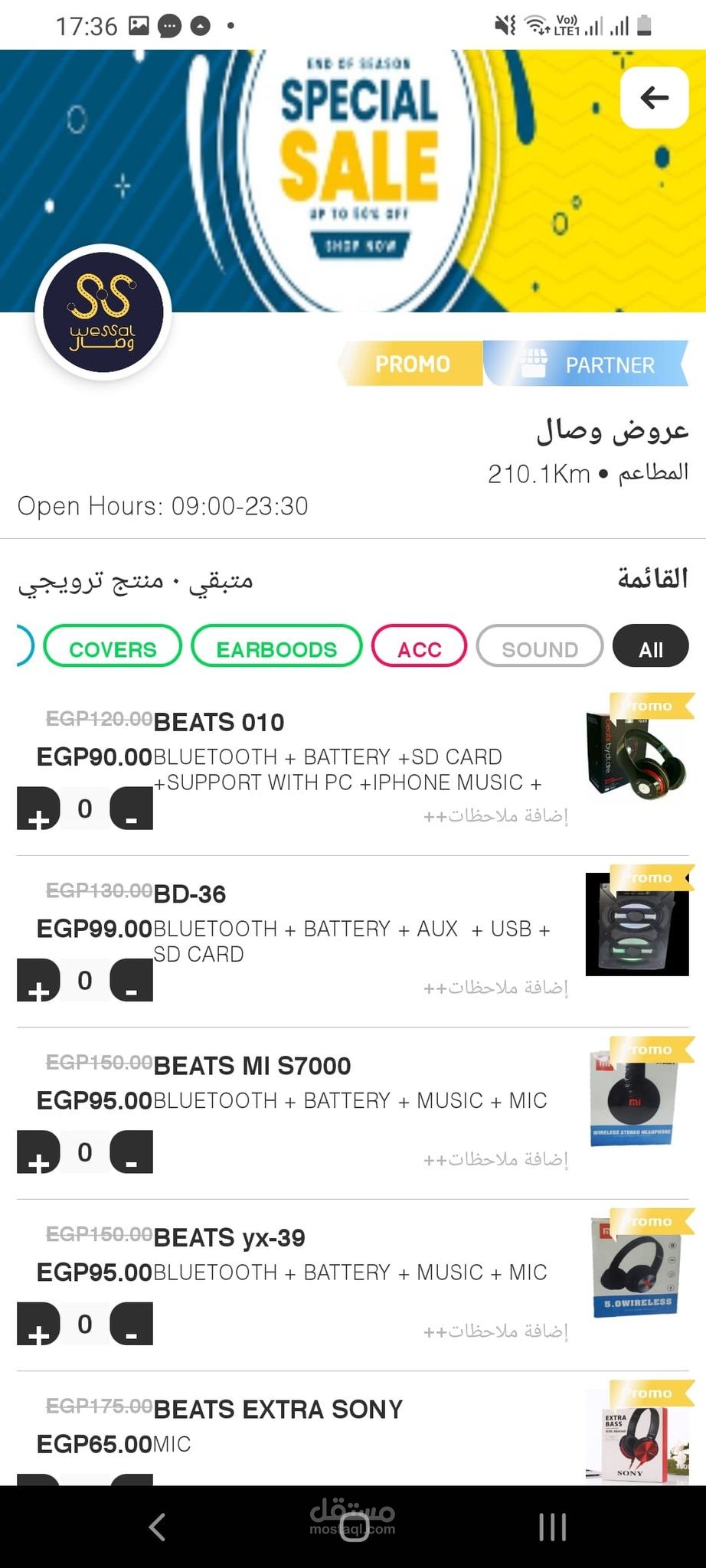This screenshot has height=1568, width=706.
Task: Open the Wessal store logo
Action: pos(103,313)
